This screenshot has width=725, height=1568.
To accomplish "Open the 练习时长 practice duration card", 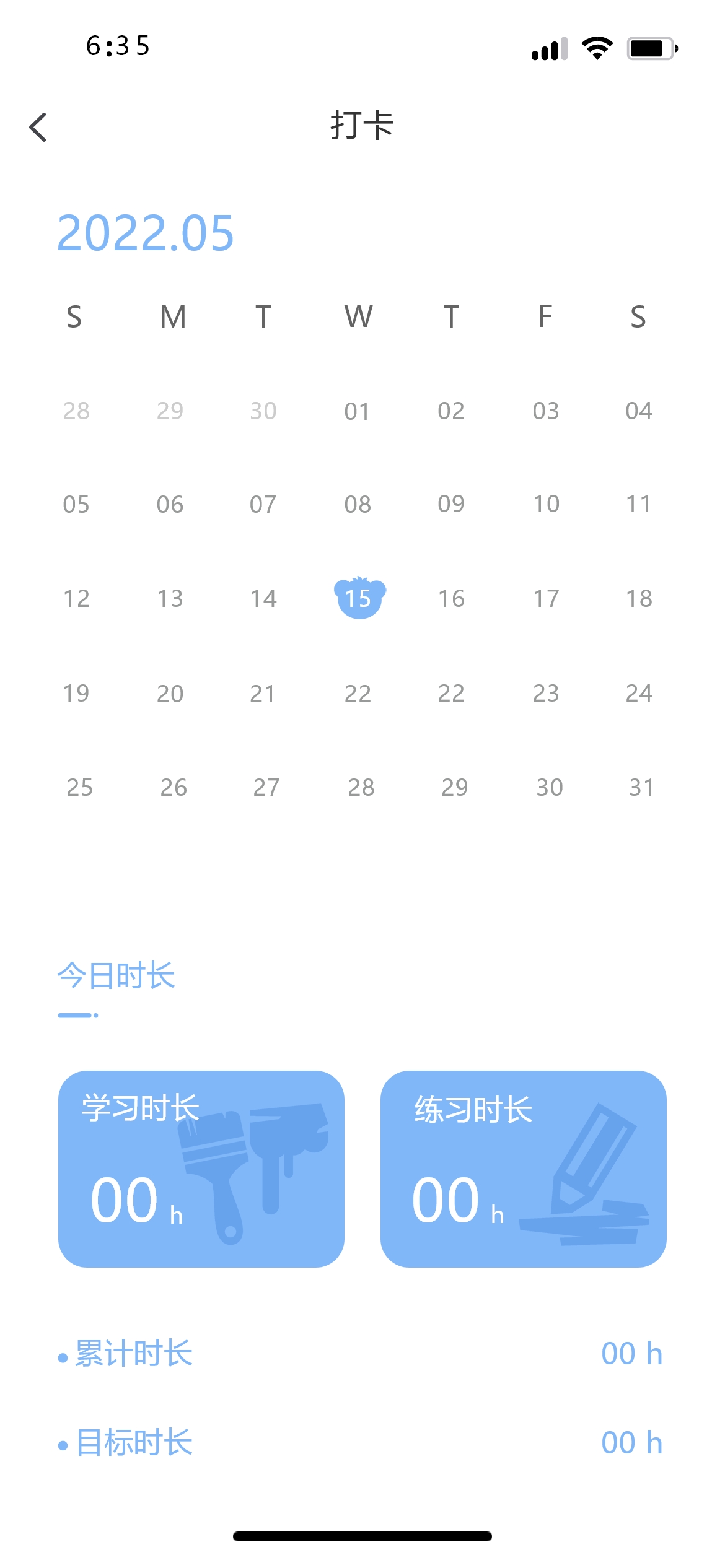I will (523, 1169).
